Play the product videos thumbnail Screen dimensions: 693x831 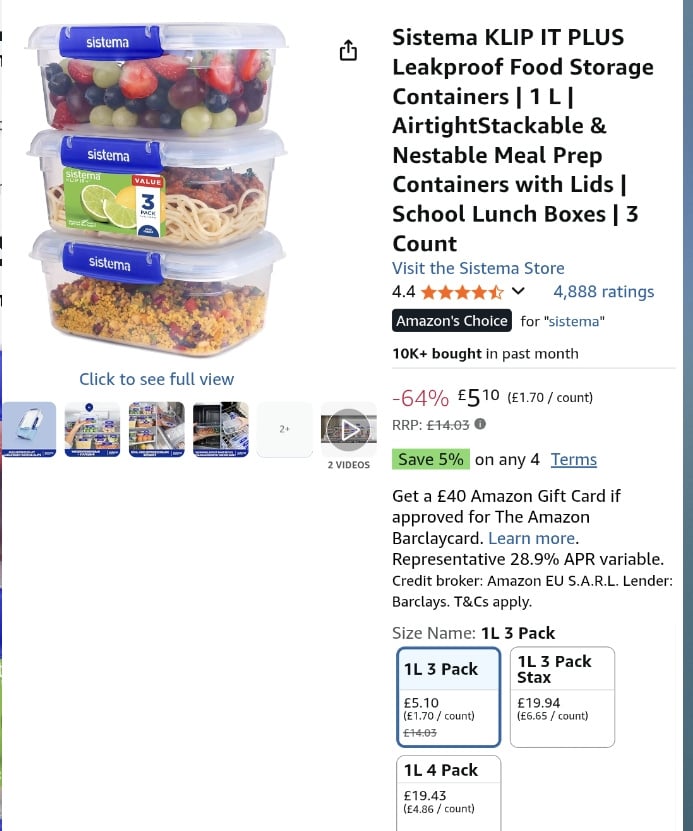pos(348,430)
